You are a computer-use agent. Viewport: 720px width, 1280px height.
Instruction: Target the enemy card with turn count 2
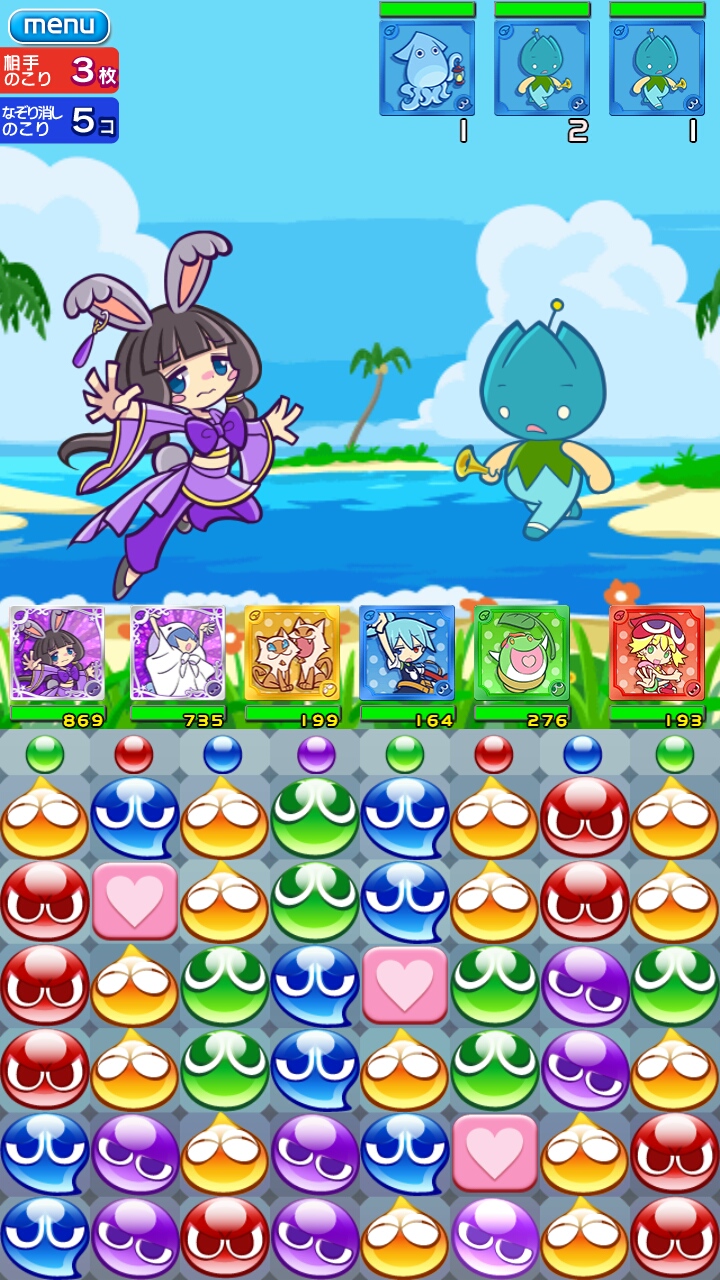[542, 68]
